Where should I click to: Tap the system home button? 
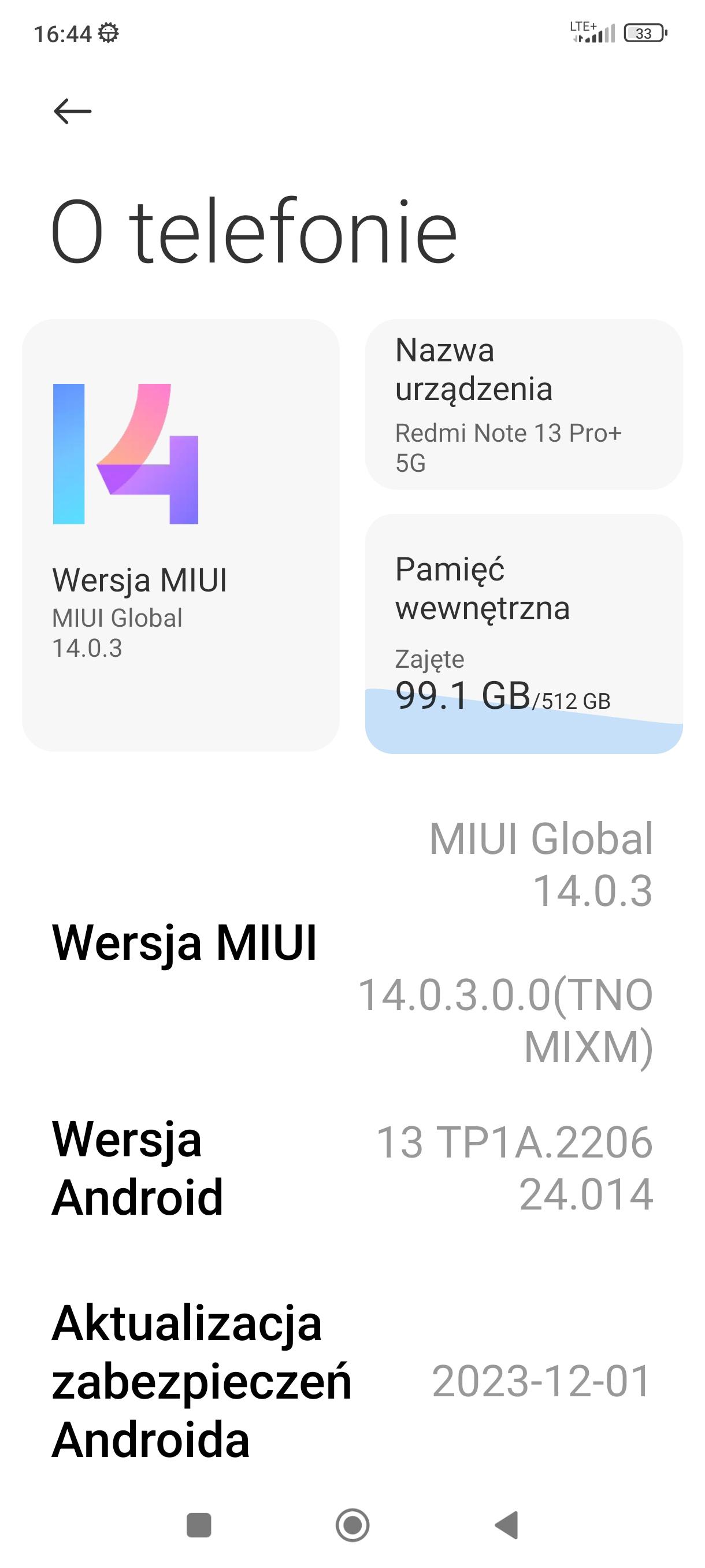(x=352, y=1525)
